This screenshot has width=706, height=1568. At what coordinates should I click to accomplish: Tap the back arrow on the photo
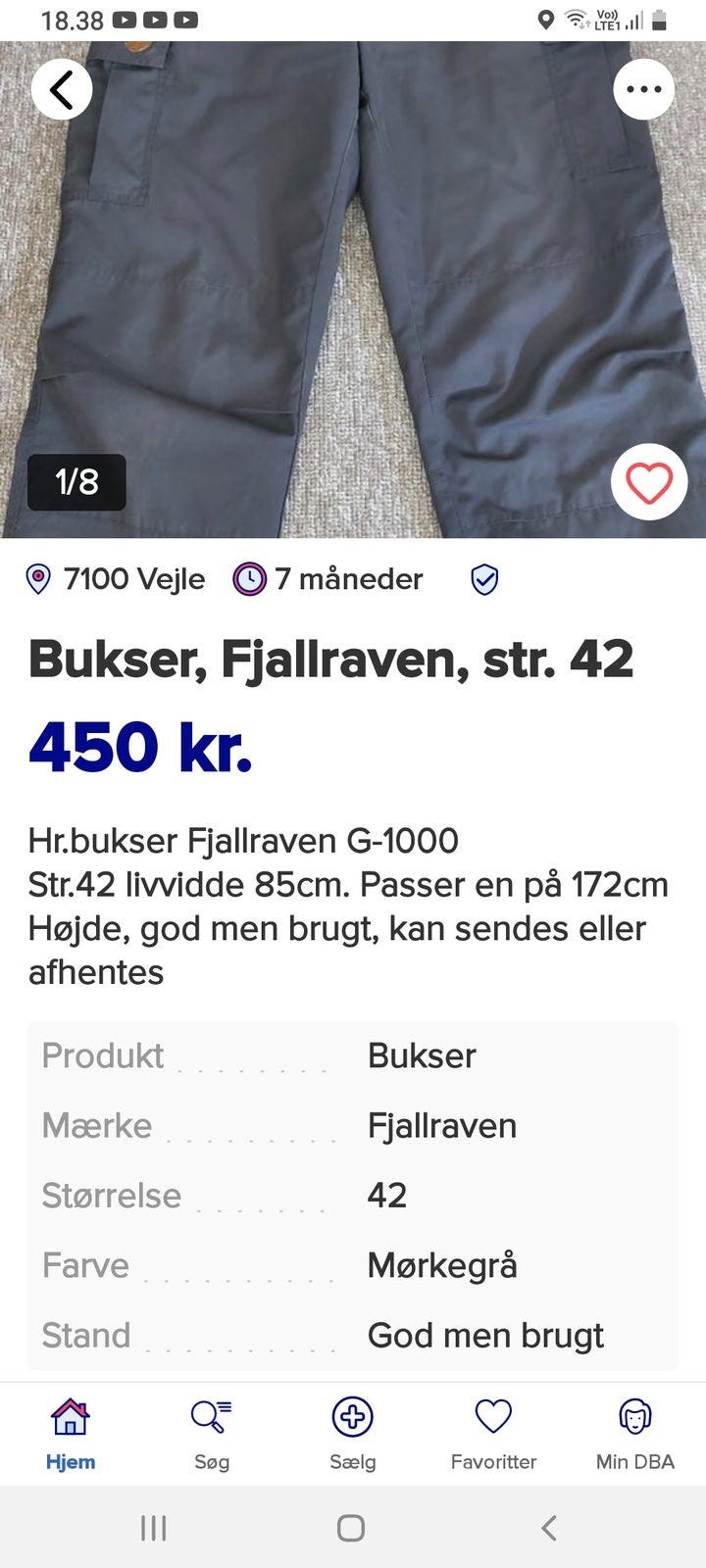62,88
